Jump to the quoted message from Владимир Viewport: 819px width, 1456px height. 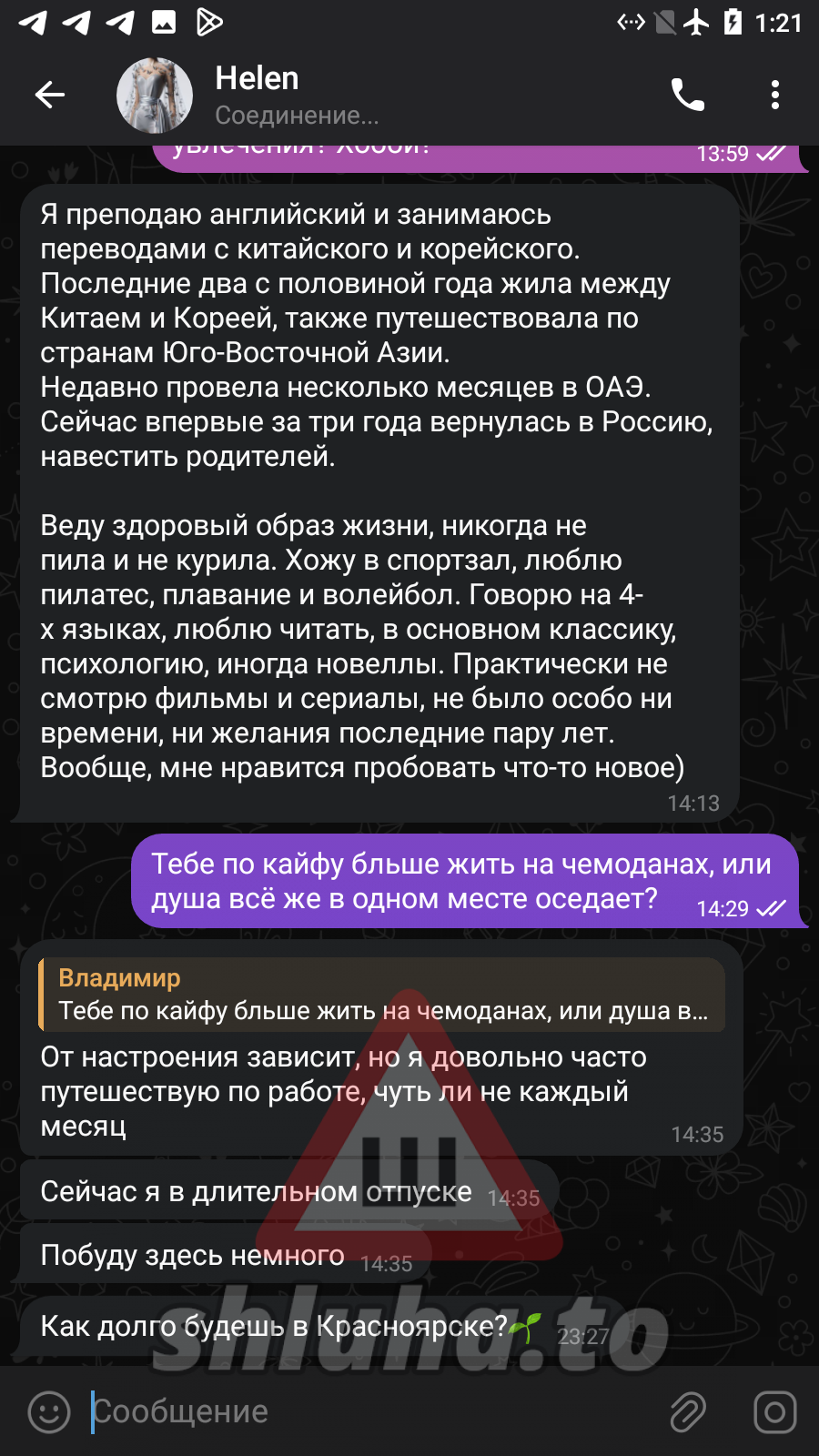[382, 995]
